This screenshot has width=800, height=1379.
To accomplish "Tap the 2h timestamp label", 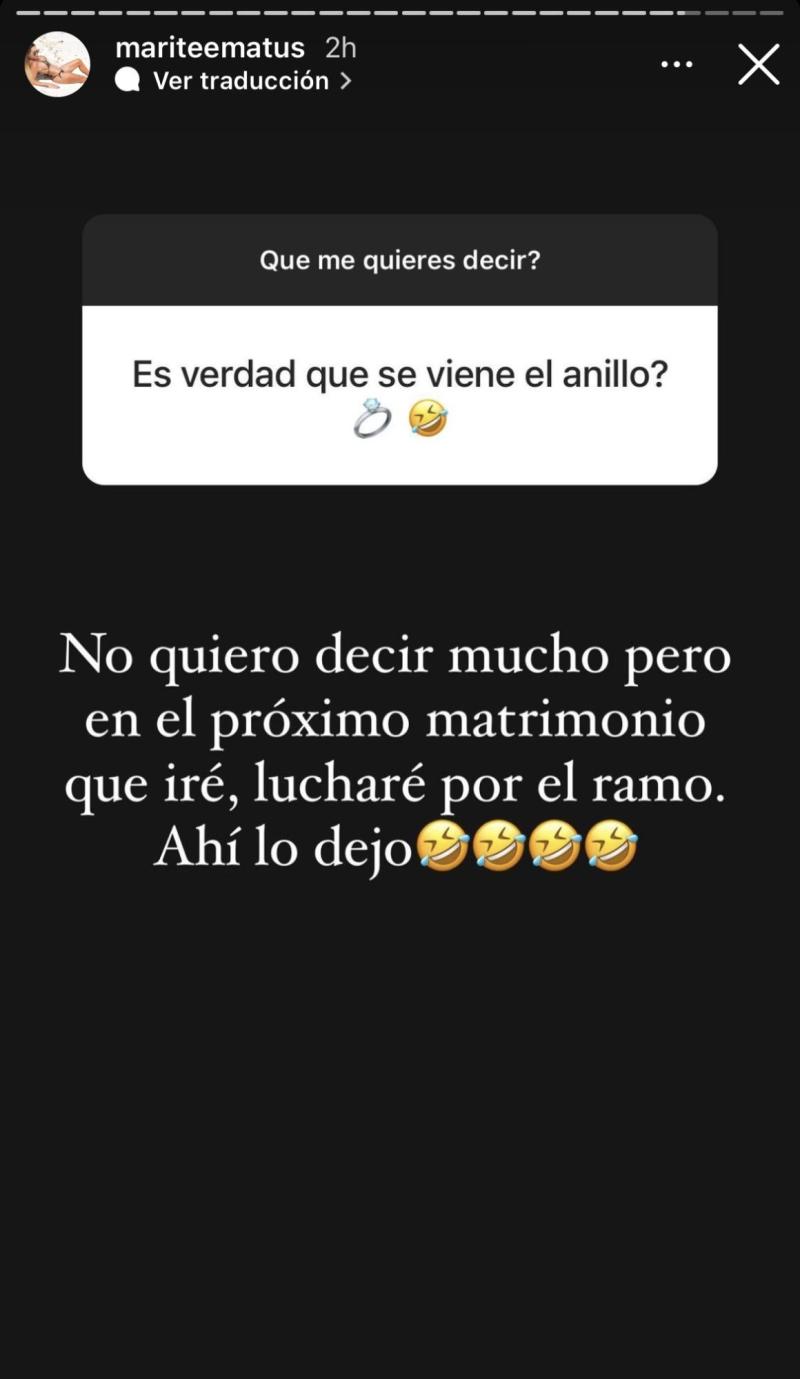I will click(340, 47).
